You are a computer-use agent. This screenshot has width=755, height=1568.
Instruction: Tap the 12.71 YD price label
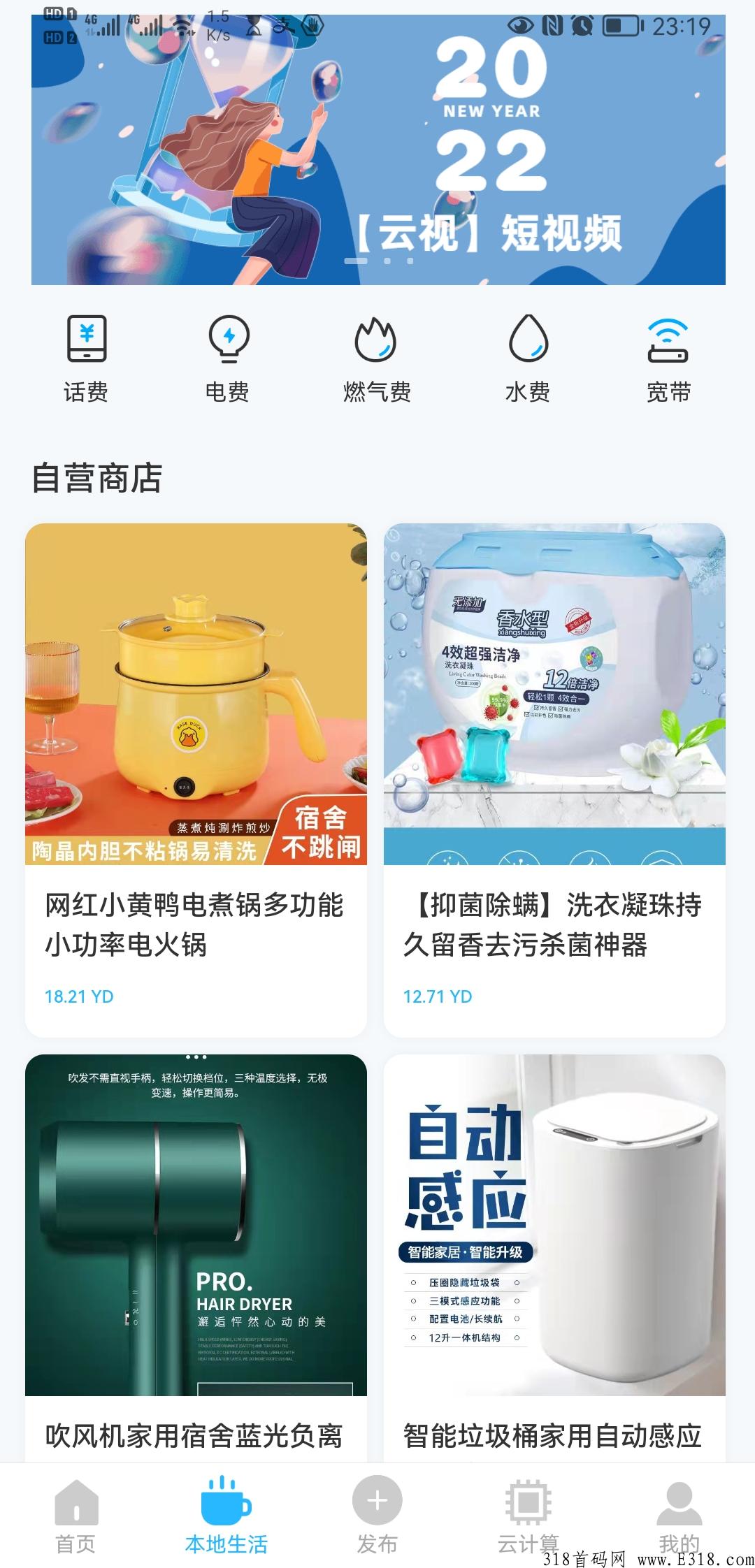[439, 999]
